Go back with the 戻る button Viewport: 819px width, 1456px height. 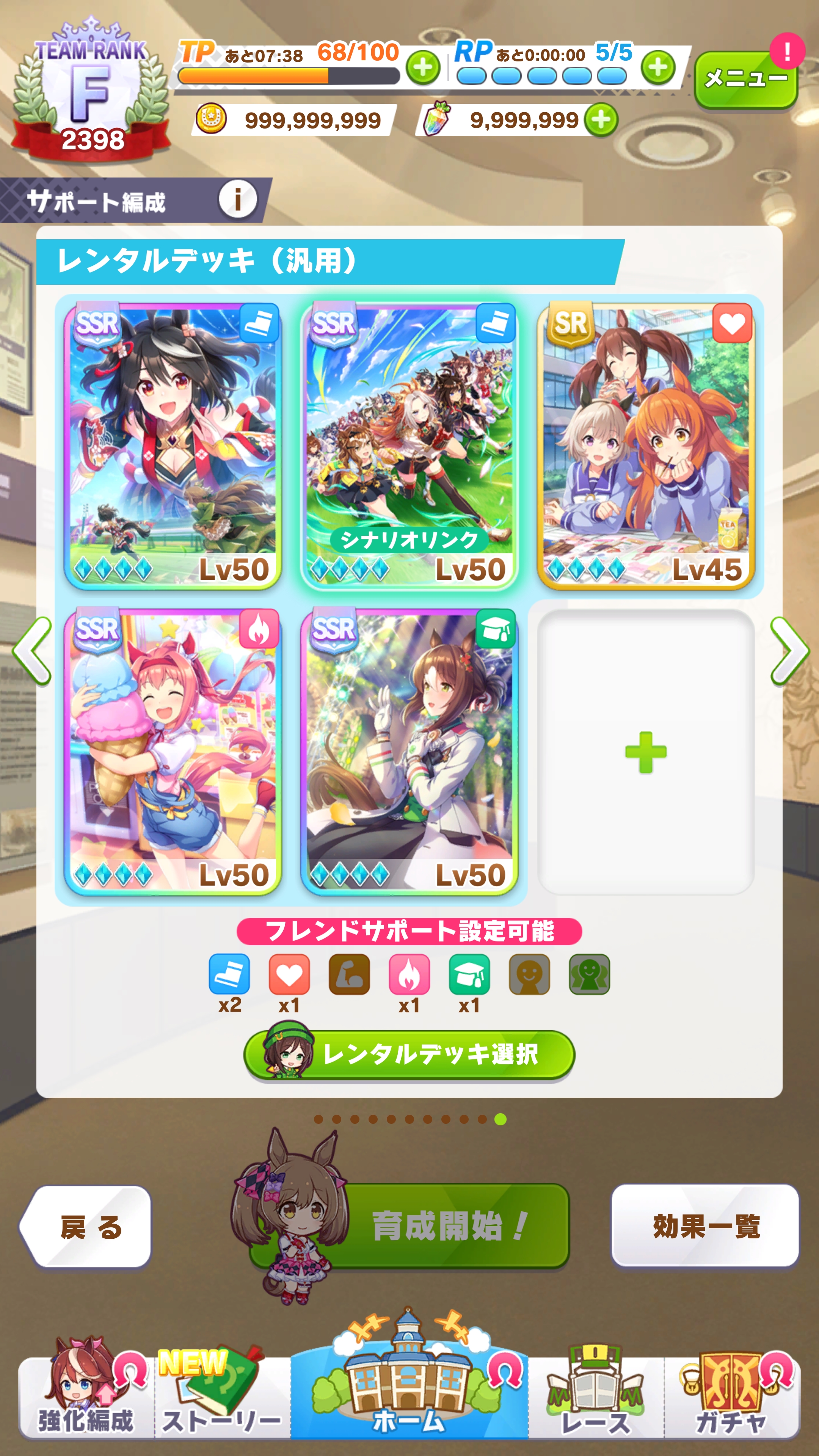point(86,1227)
